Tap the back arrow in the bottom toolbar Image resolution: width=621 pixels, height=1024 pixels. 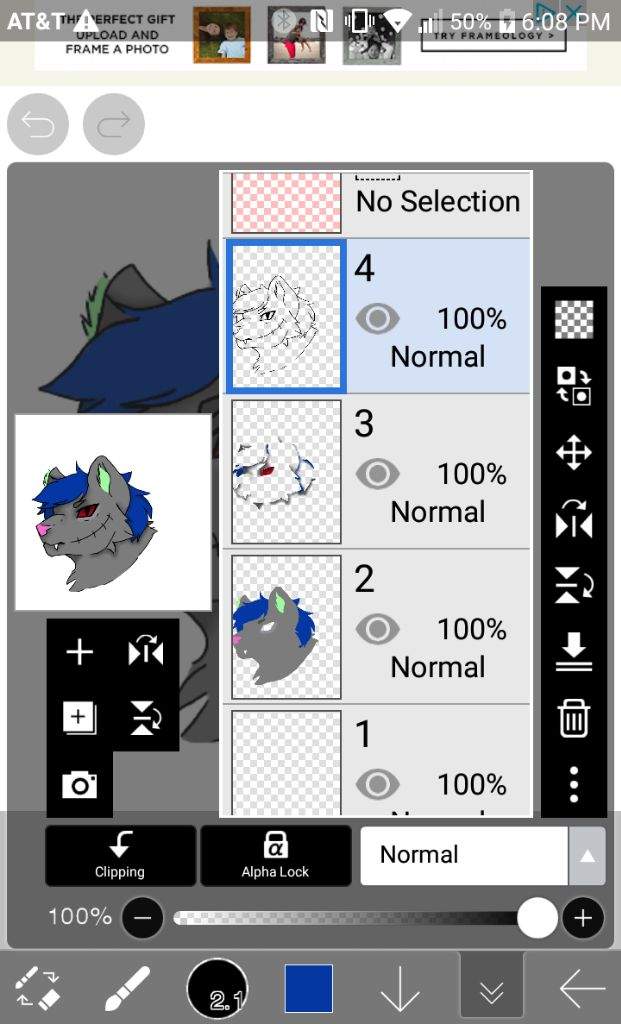click(x=582, y=989)
